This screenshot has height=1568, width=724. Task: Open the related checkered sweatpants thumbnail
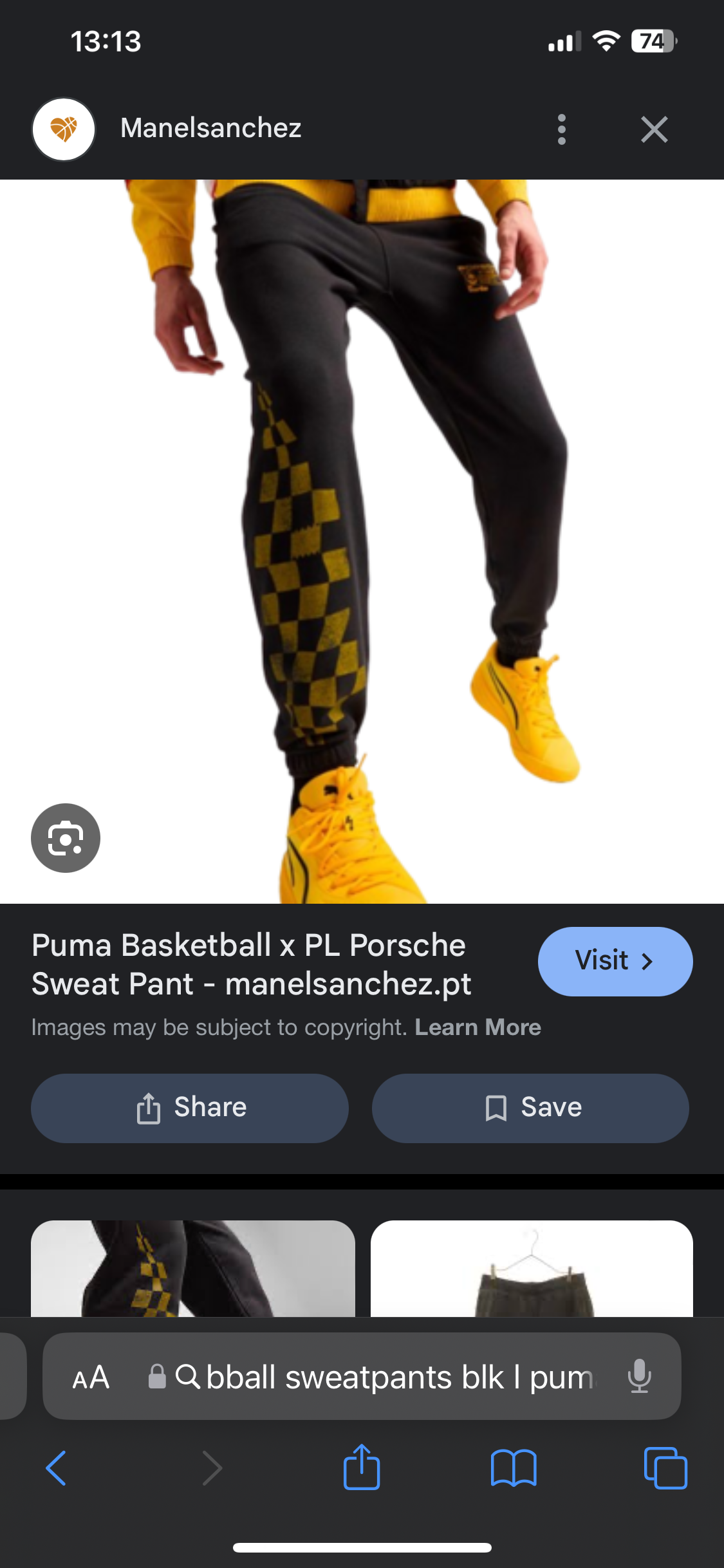(x=193, y=1268)
